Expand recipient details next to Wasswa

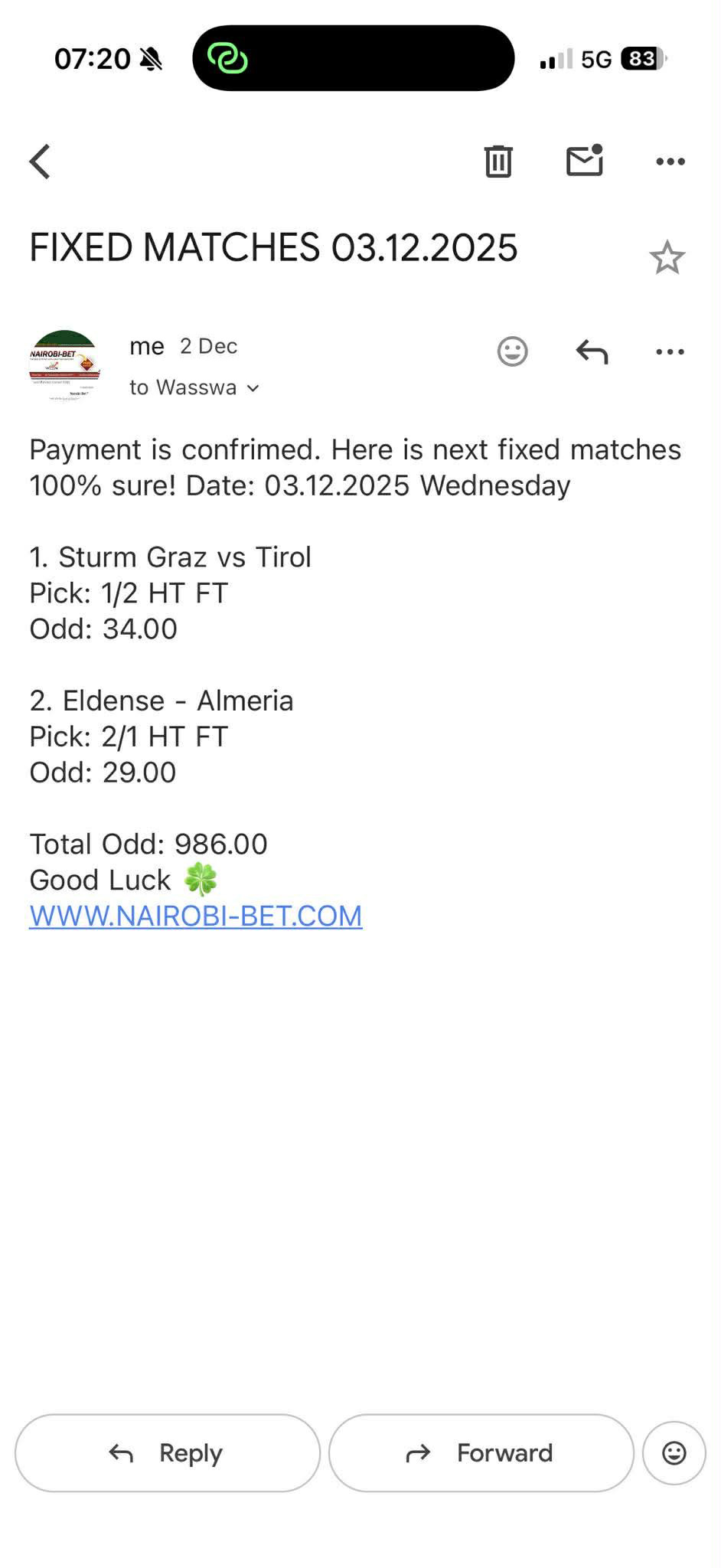pyautogui.click(x=253, y=388)
